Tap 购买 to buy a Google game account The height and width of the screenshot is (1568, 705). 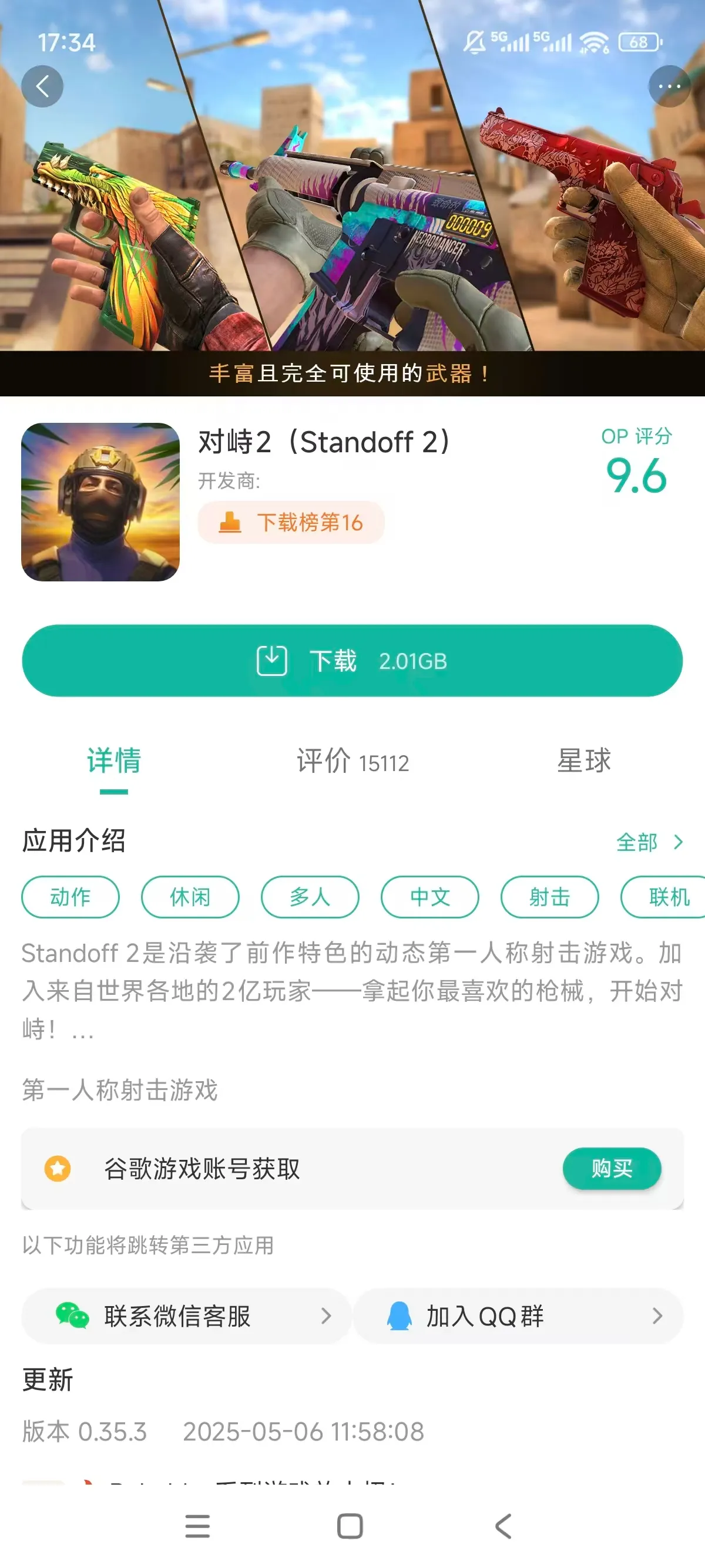tap(611, 1168)
